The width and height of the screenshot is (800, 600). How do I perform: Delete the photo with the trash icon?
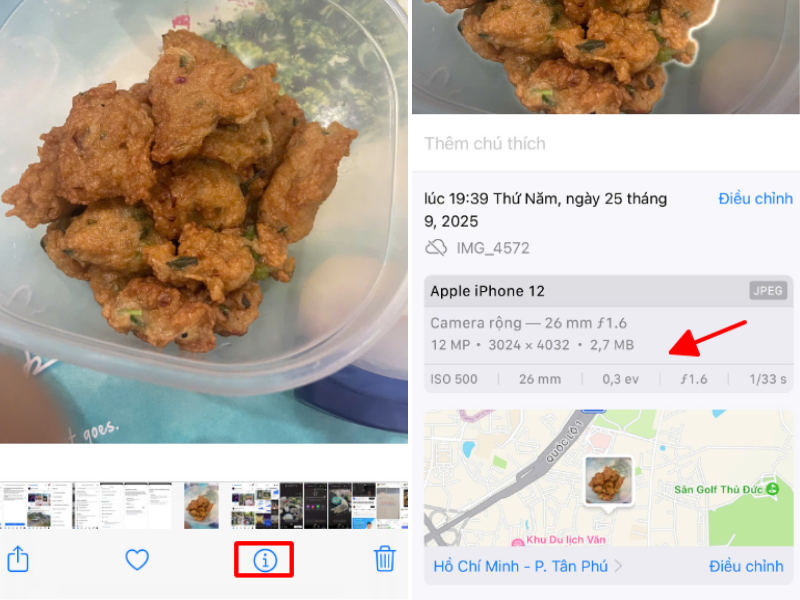click(x=385, y=559)
